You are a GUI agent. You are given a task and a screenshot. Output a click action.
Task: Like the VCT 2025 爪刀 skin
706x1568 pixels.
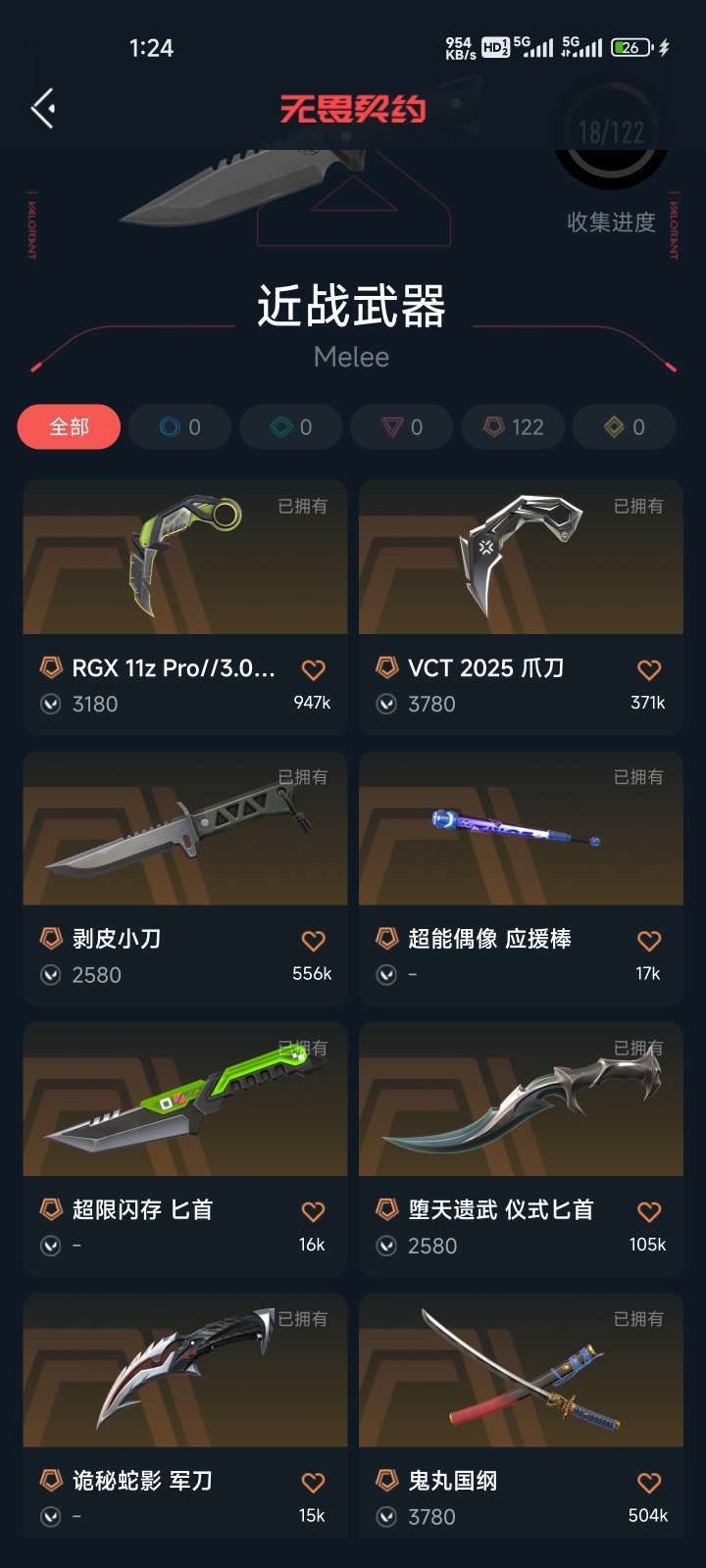649,670
